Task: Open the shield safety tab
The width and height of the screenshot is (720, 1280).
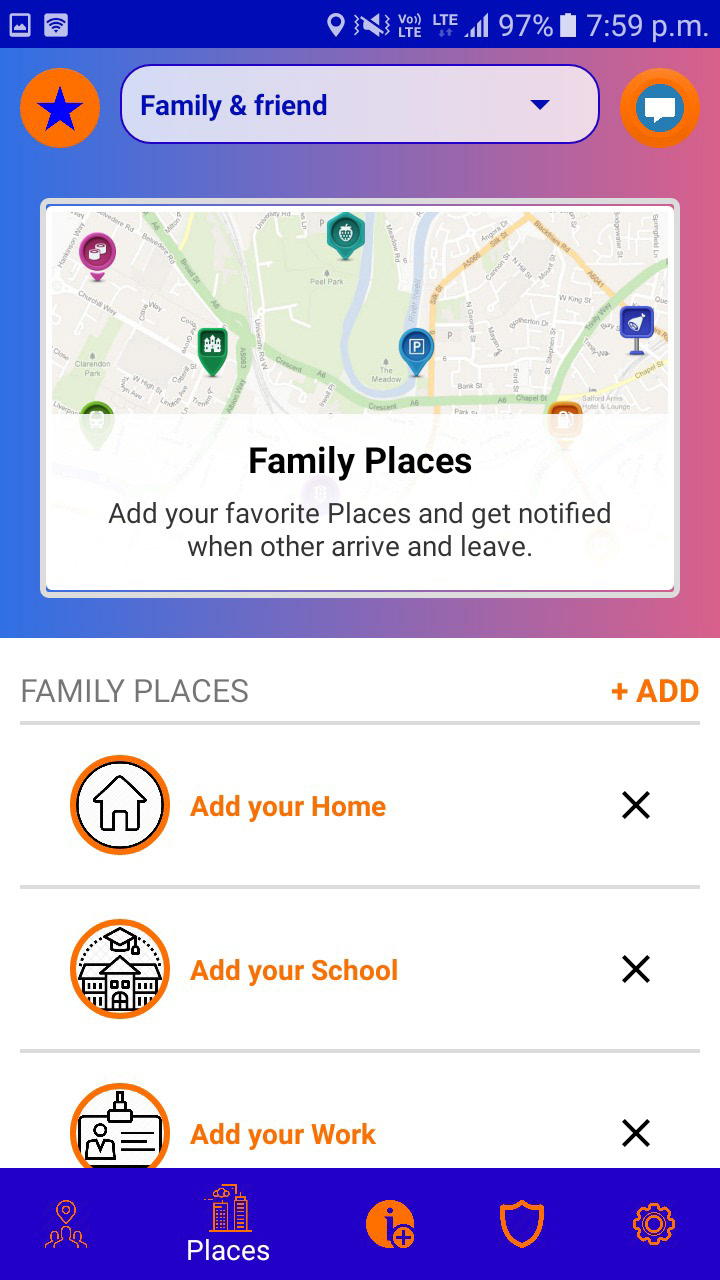Action: (521, 1224)
